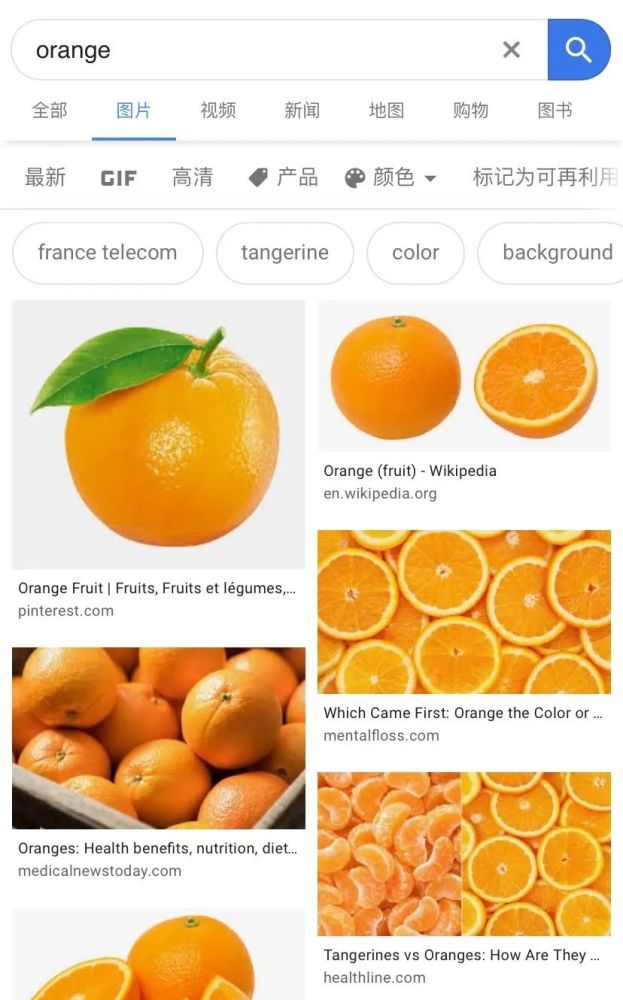Tap the blue search magnifier button
The width and height of the screenshot is (623, 1000).
pos(578,50)
